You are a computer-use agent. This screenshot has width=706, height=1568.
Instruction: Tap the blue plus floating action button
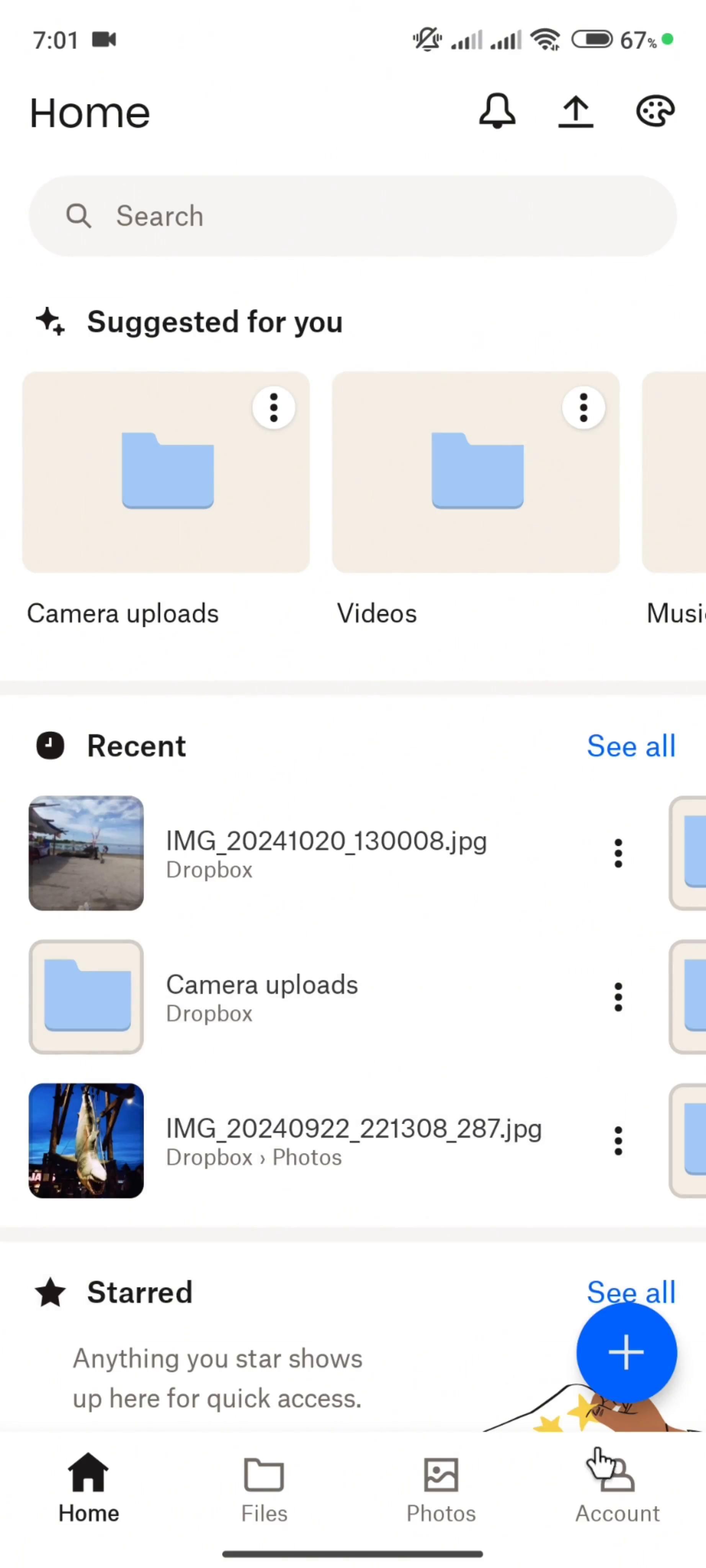coord(626,1351)
